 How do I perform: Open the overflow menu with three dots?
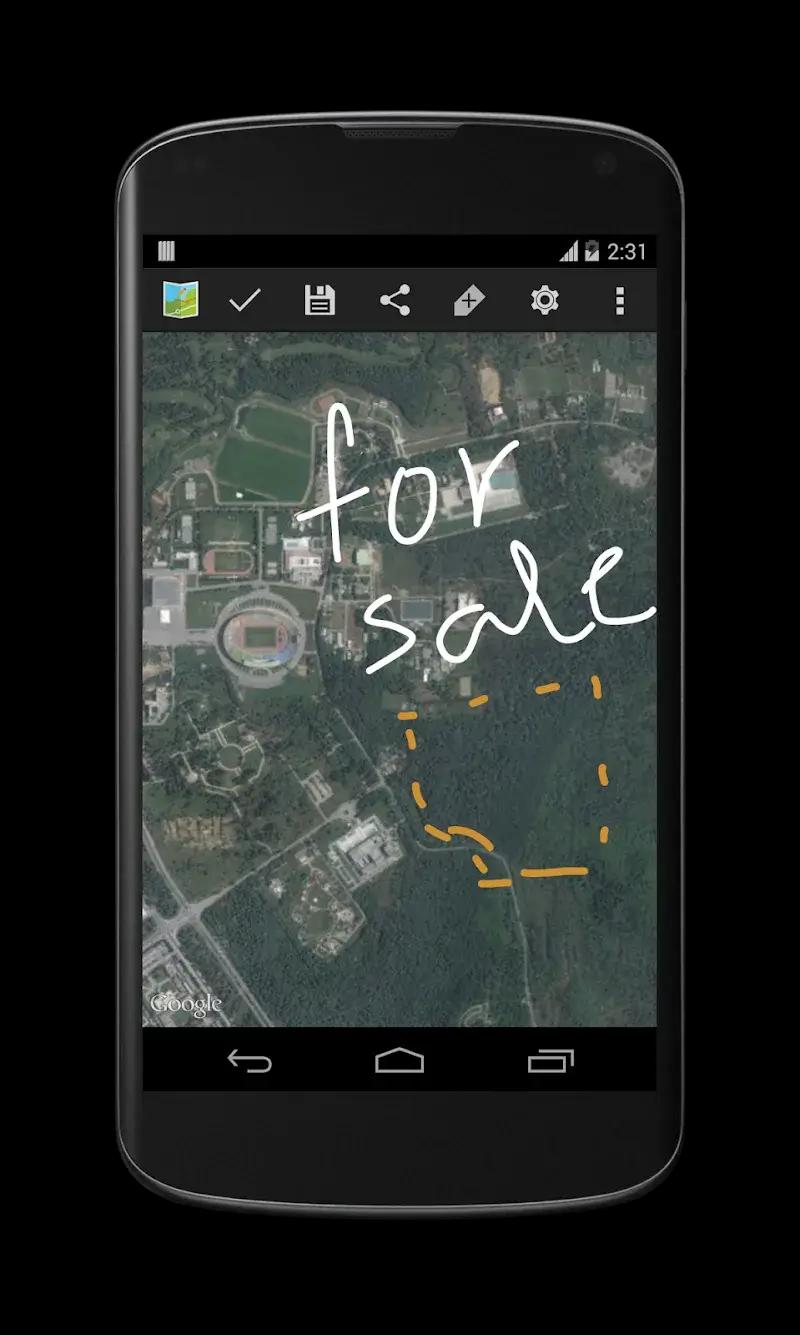coord(621,300)
